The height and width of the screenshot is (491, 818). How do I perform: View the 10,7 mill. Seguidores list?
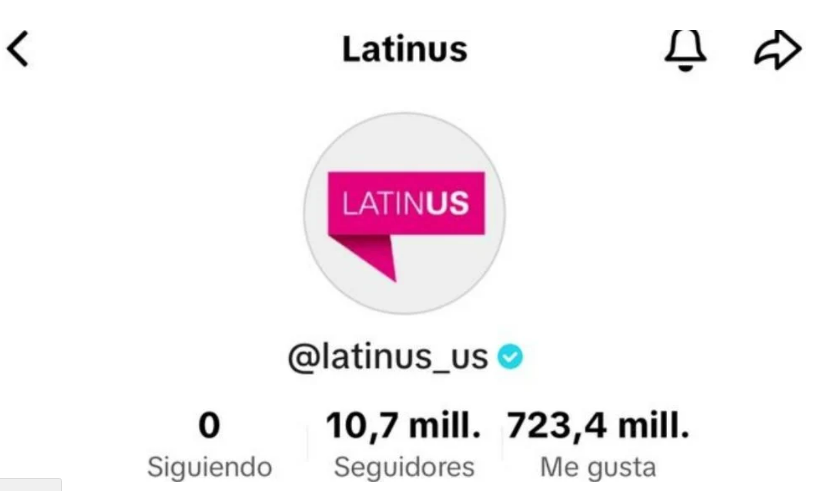[404, 445]
